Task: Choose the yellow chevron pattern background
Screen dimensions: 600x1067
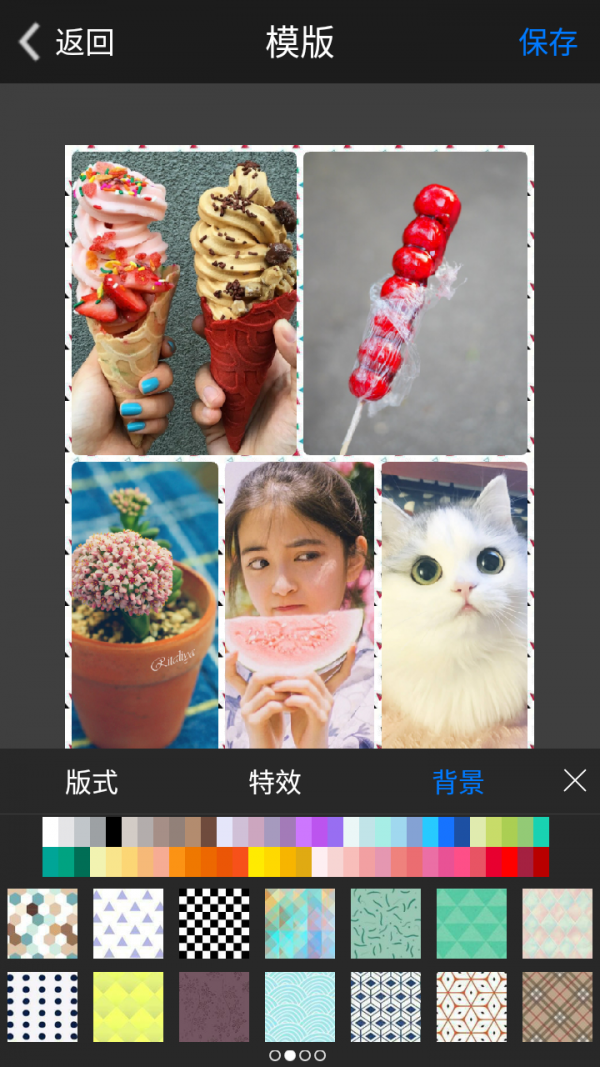Action: (128, 1007)
